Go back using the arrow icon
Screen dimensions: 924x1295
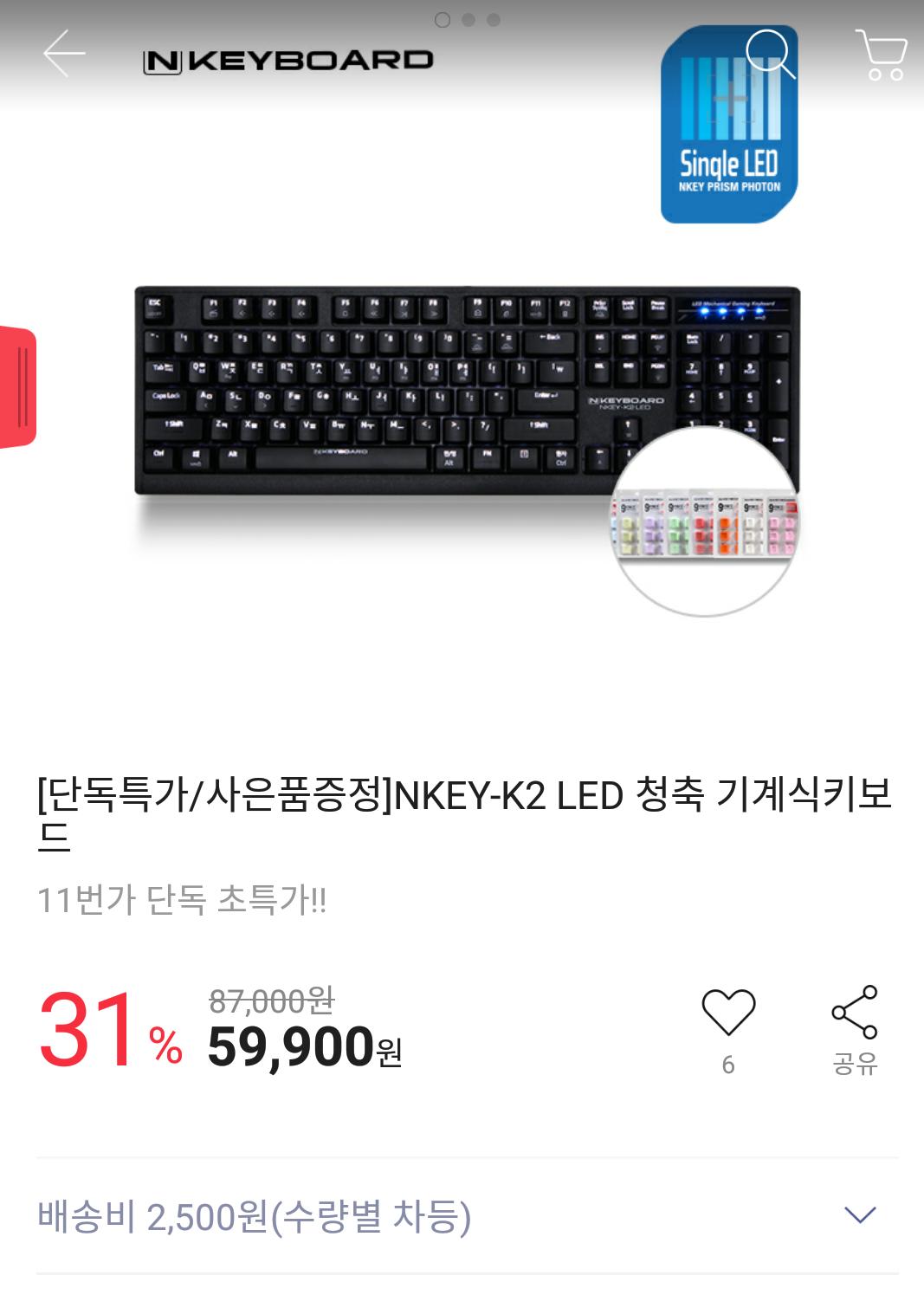click(x=64, y=54)
